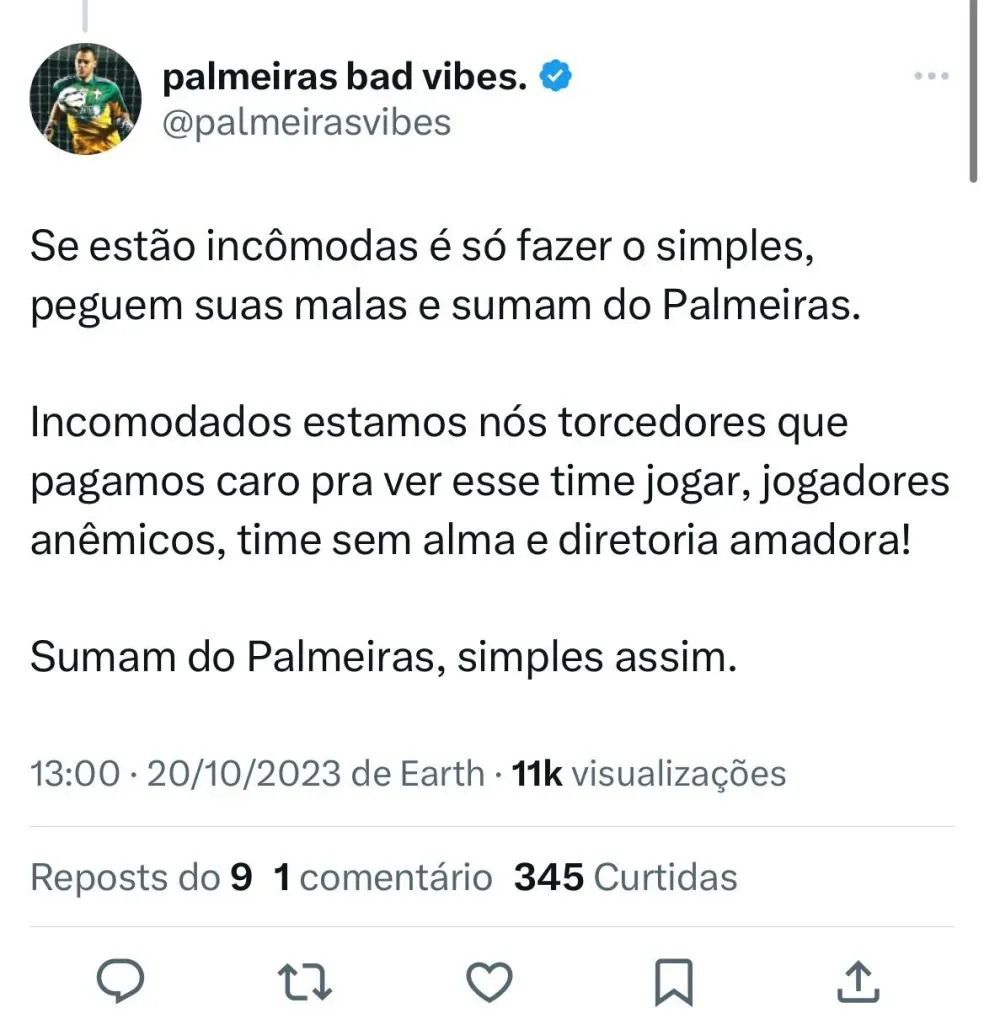Open the 1 comentário list

[x=383, y=877]
